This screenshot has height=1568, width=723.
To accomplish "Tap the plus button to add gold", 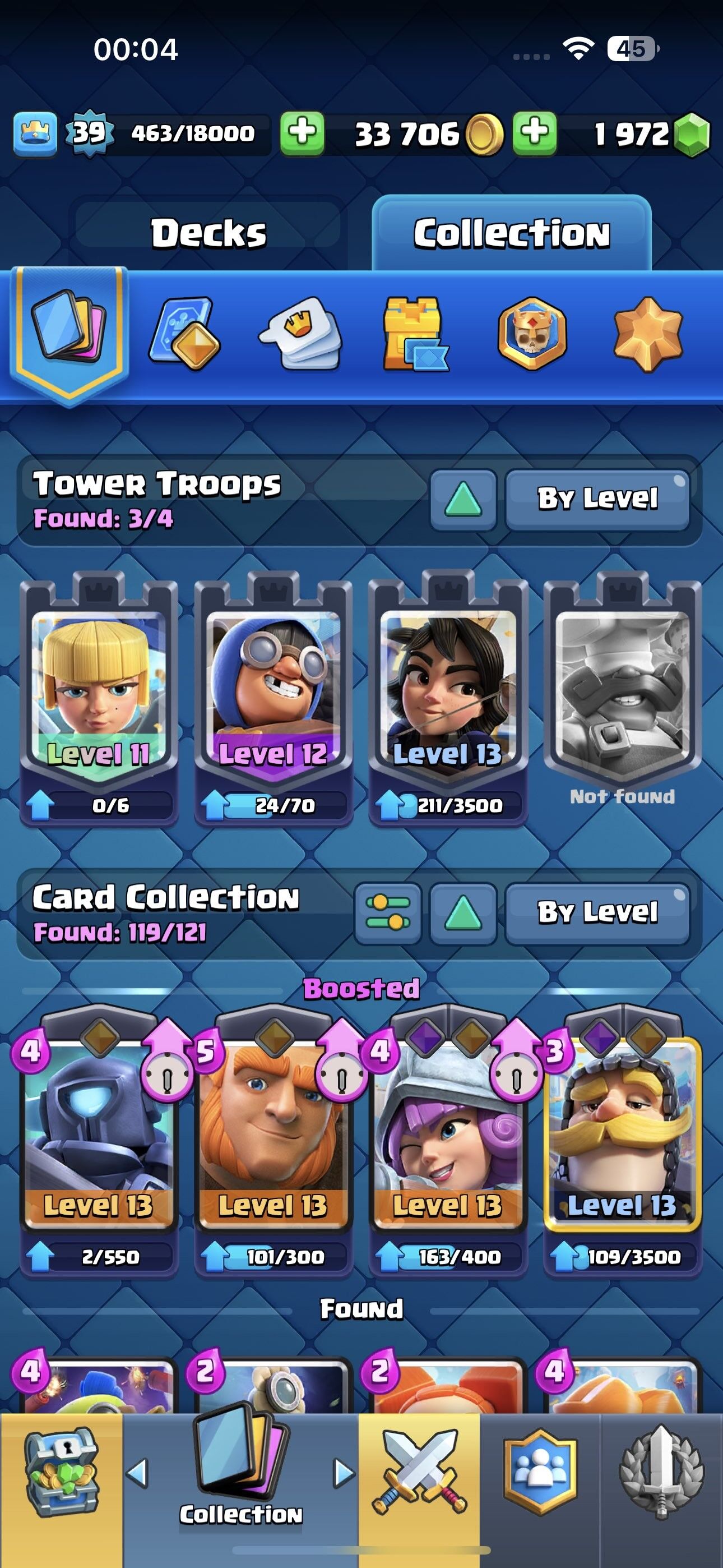I will point(534,133).
